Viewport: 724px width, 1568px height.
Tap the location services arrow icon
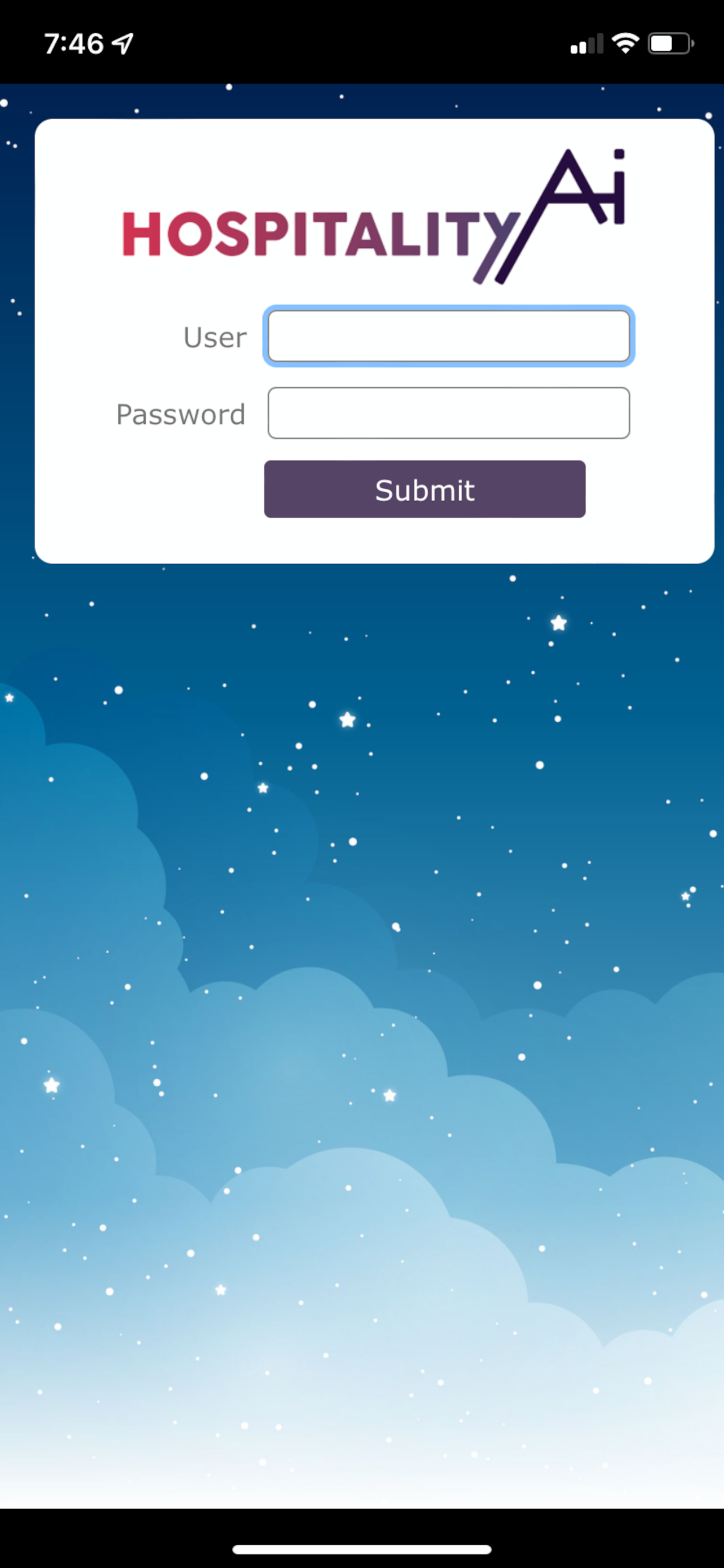[122, 43]
